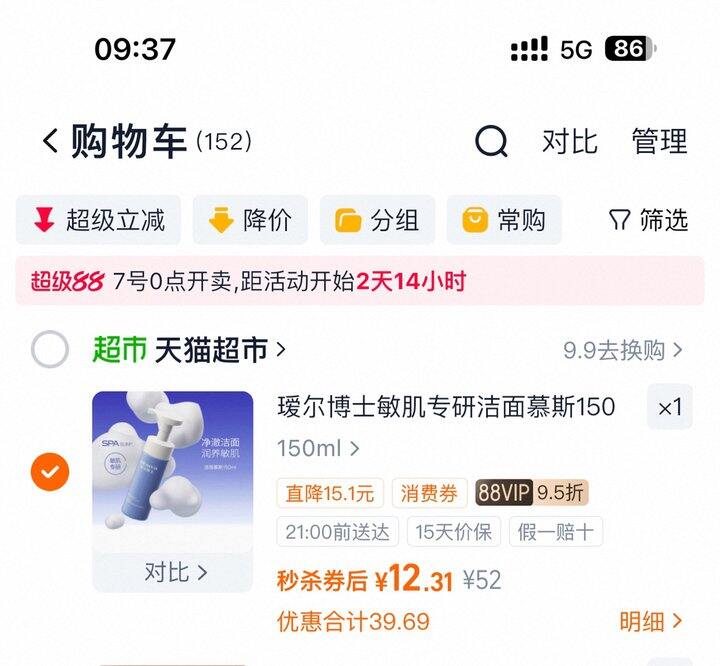
Task: Show 常购 frequently bought items
Action: [x=504, y=220]
